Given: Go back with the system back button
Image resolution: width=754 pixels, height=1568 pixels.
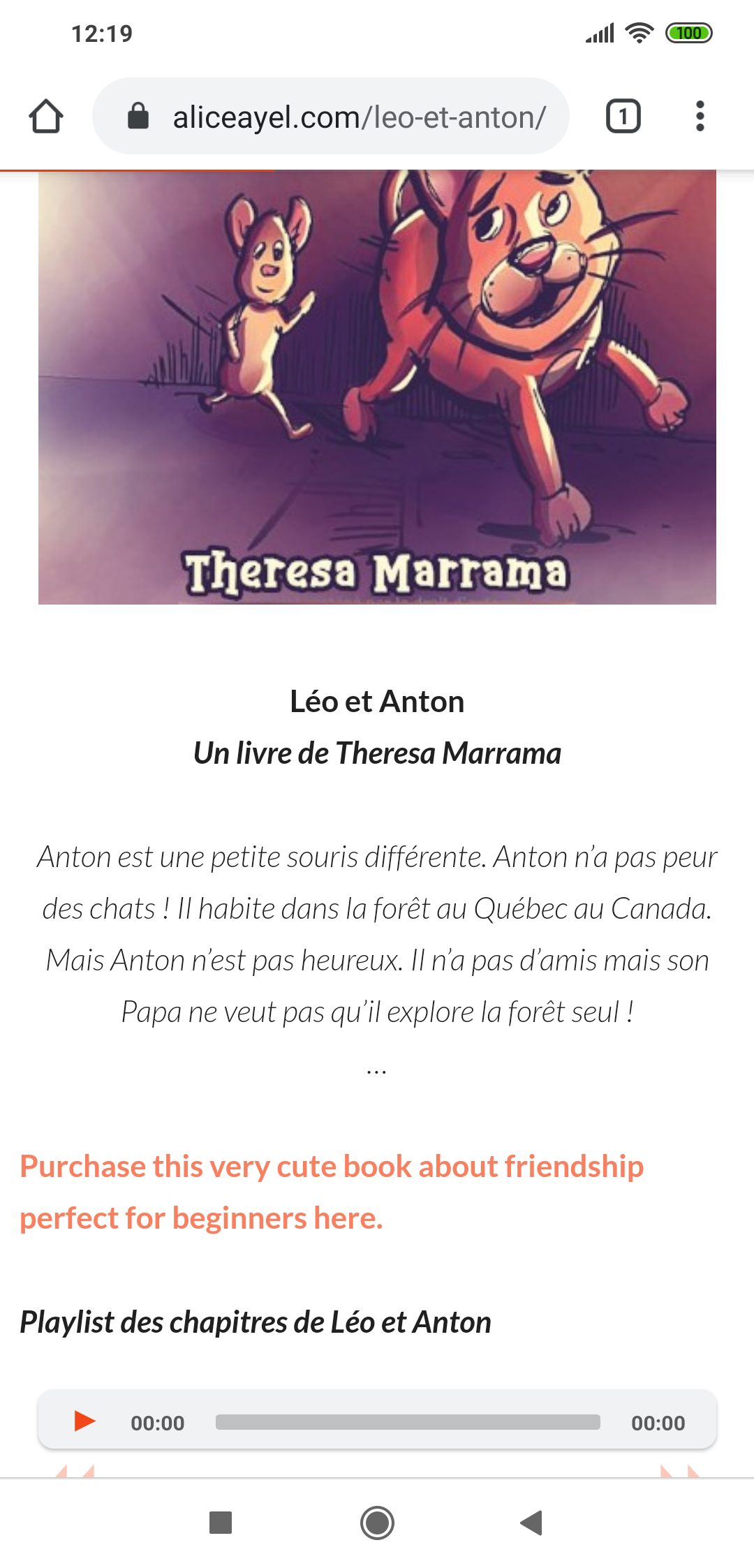Looking at the screenshot, I should point(532,1523).
